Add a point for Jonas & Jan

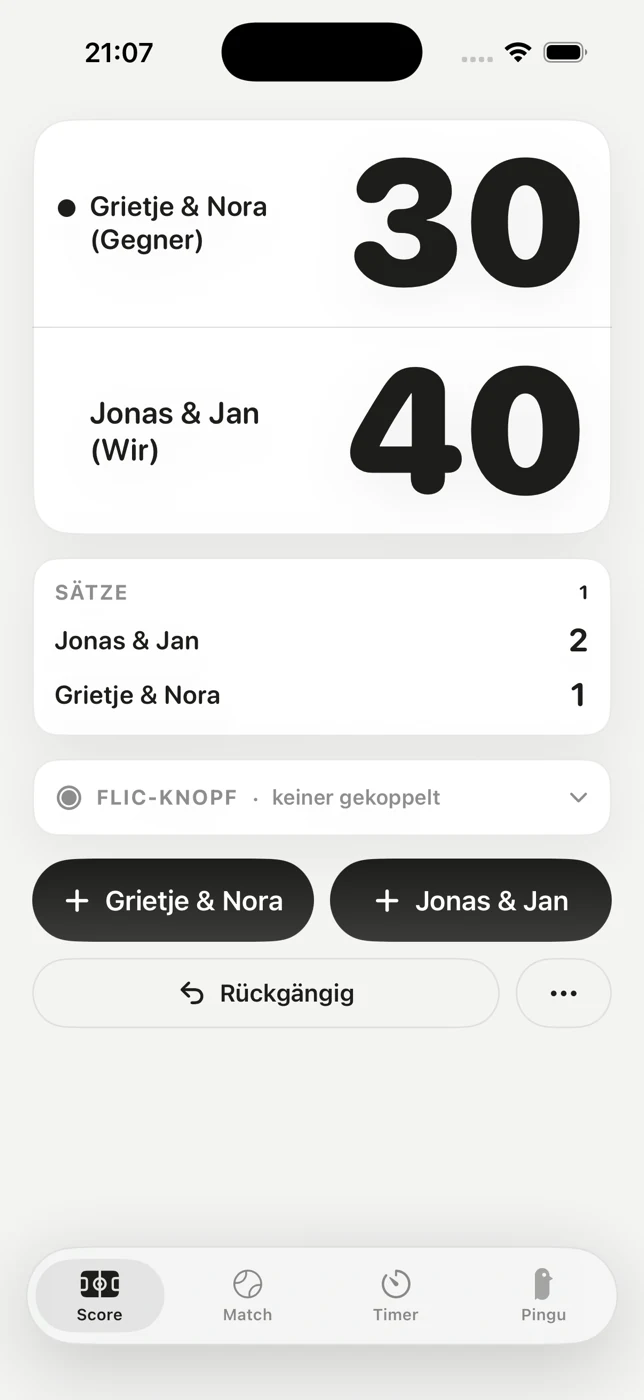[x=471, y=900]
